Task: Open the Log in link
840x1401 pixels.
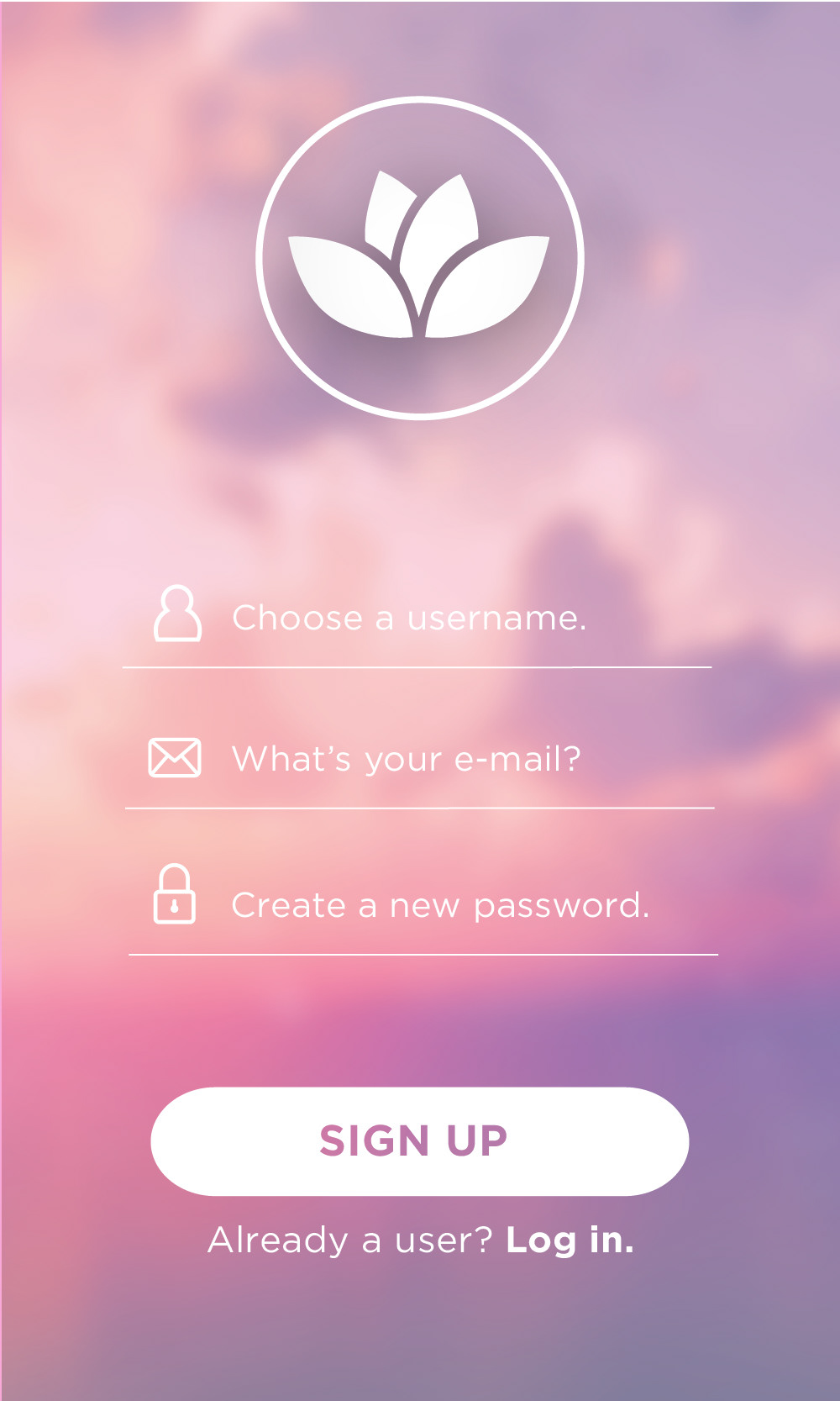Action: tap(570, 1240)
